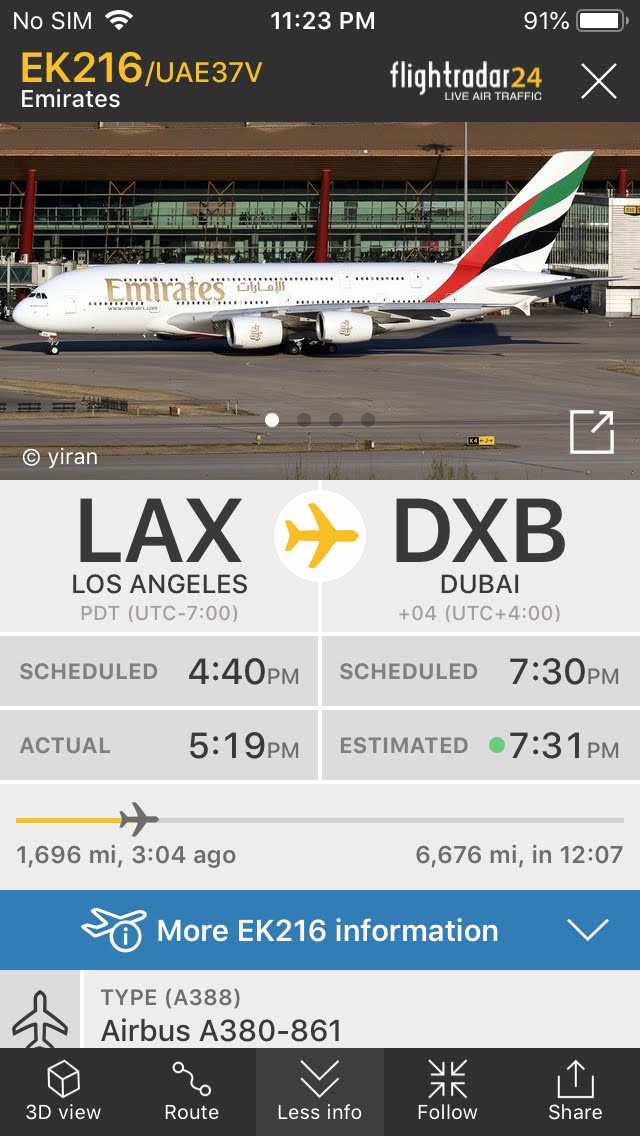The height and width of the screenshot is (1136, 640).
Task: Open 3D view of the flight
Action: (x=63, y=1092)
